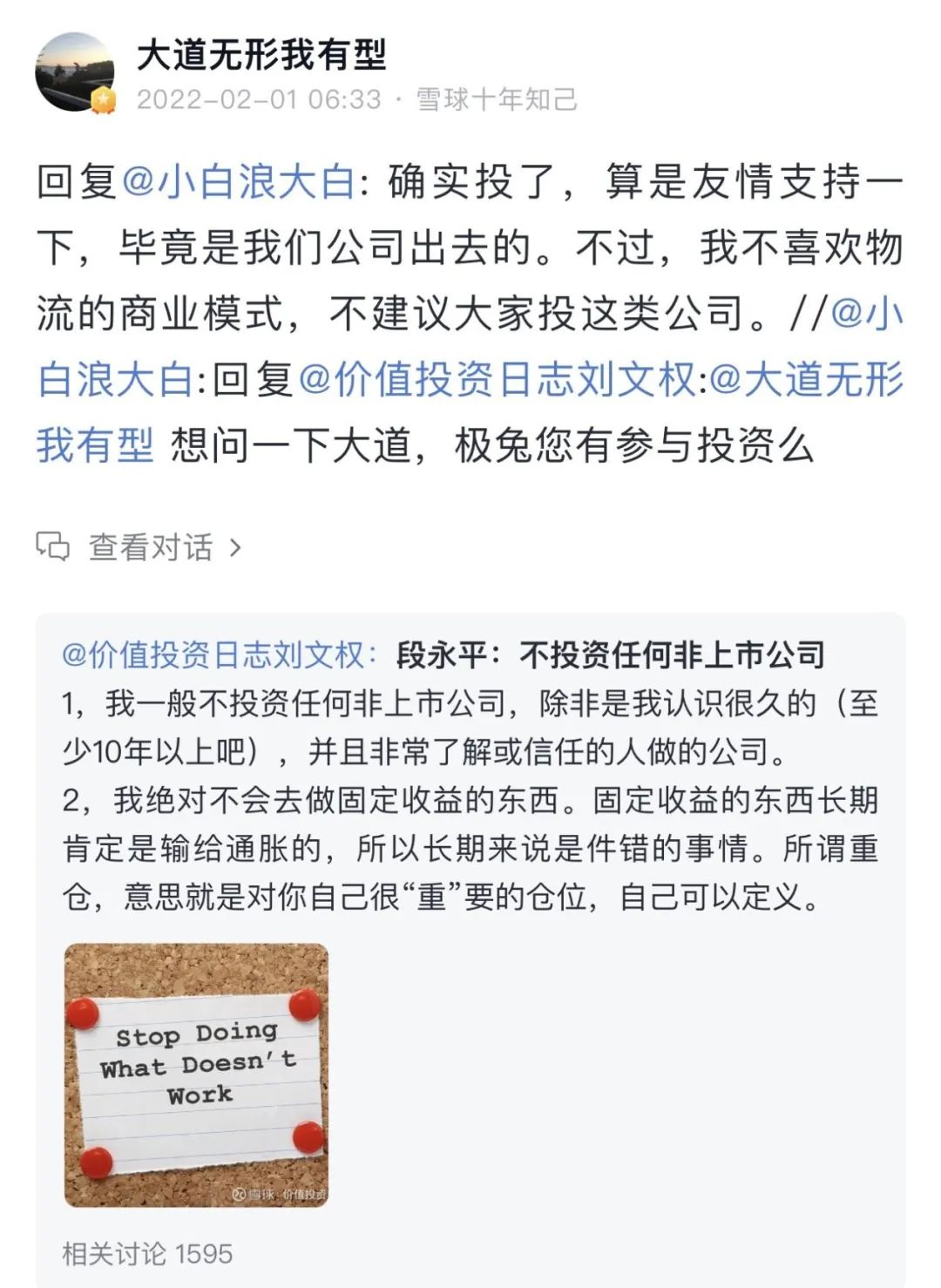Open the Stop Doing What Doesn't Work image
This screenshot has width=941, height=1288.
pyautogui.click(x=196, y=1074)
